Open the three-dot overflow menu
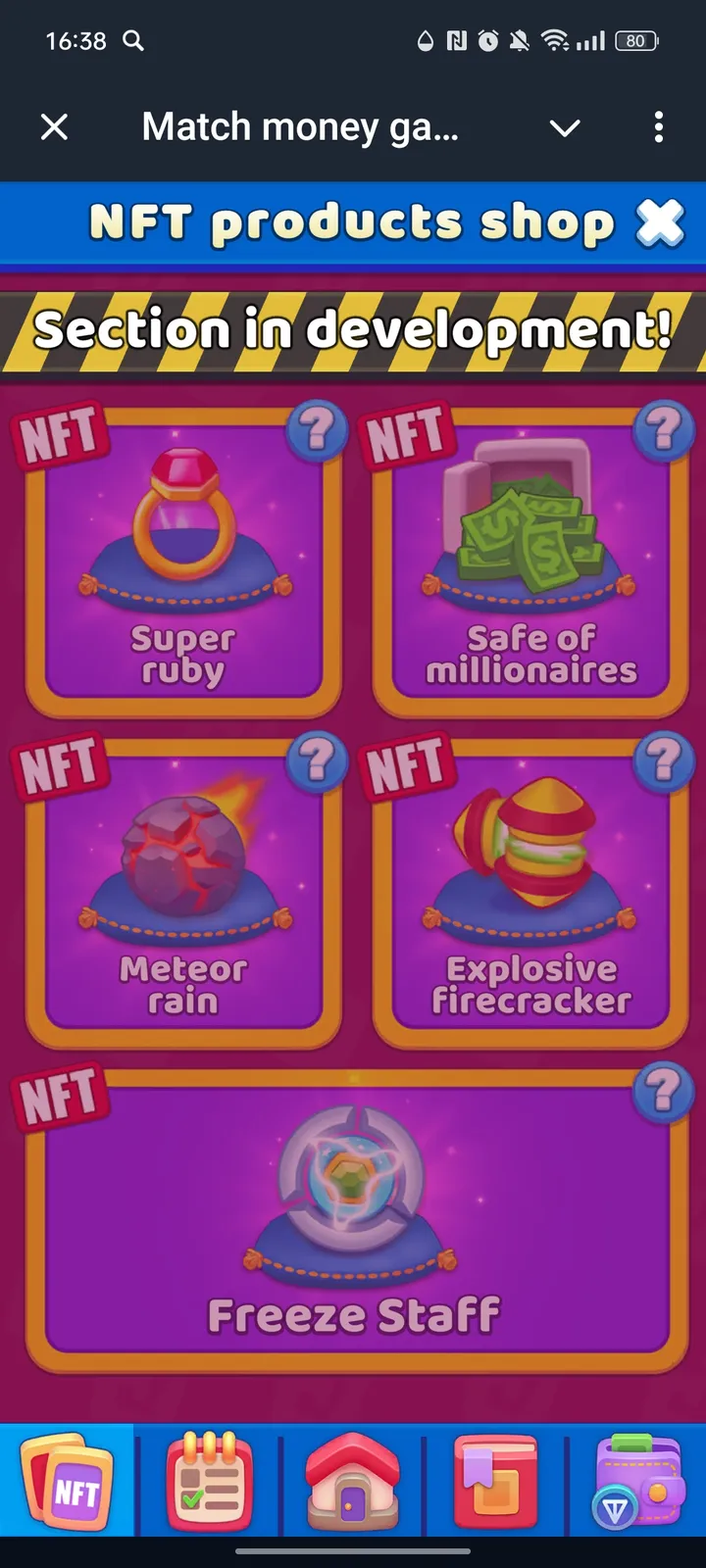 point(658,126)
